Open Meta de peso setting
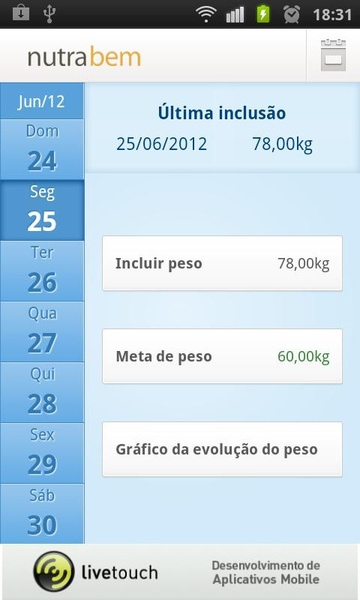This screenshot has height=600, width=360. pos(222,356)
